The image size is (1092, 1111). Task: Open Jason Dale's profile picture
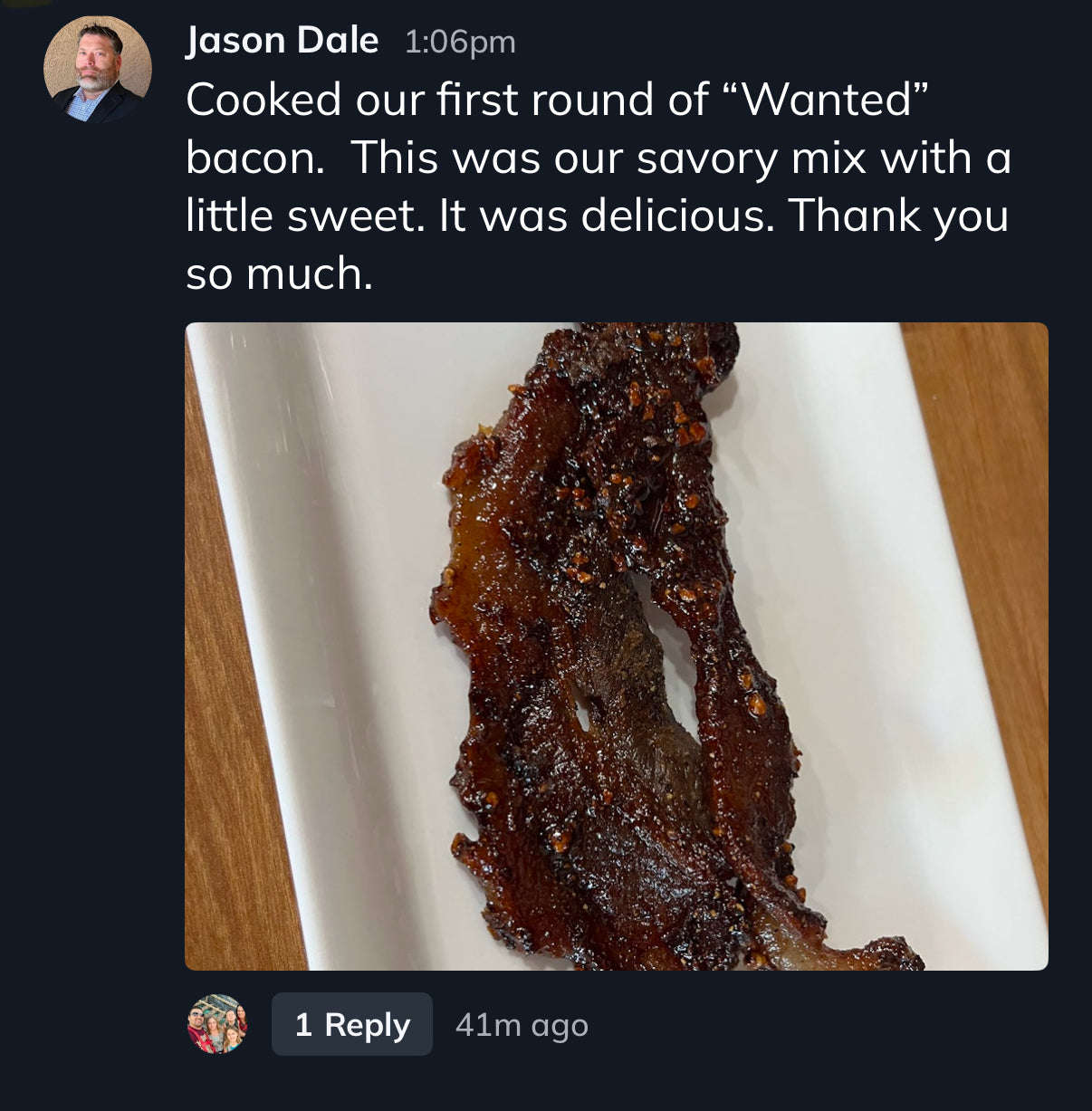click(97, 70)
